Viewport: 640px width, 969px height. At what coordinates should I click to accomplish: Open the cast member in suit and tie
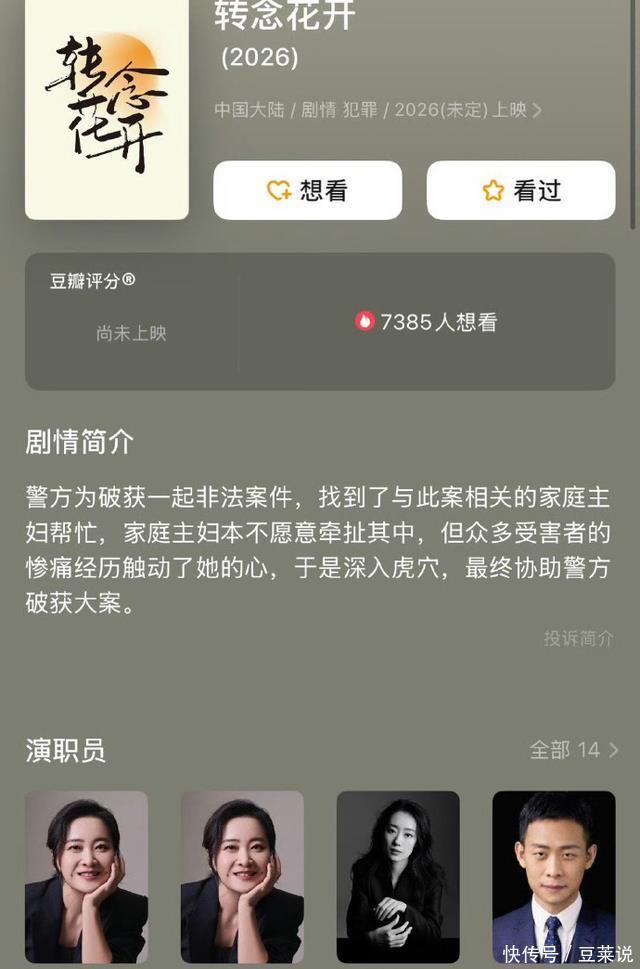point(553,878)
